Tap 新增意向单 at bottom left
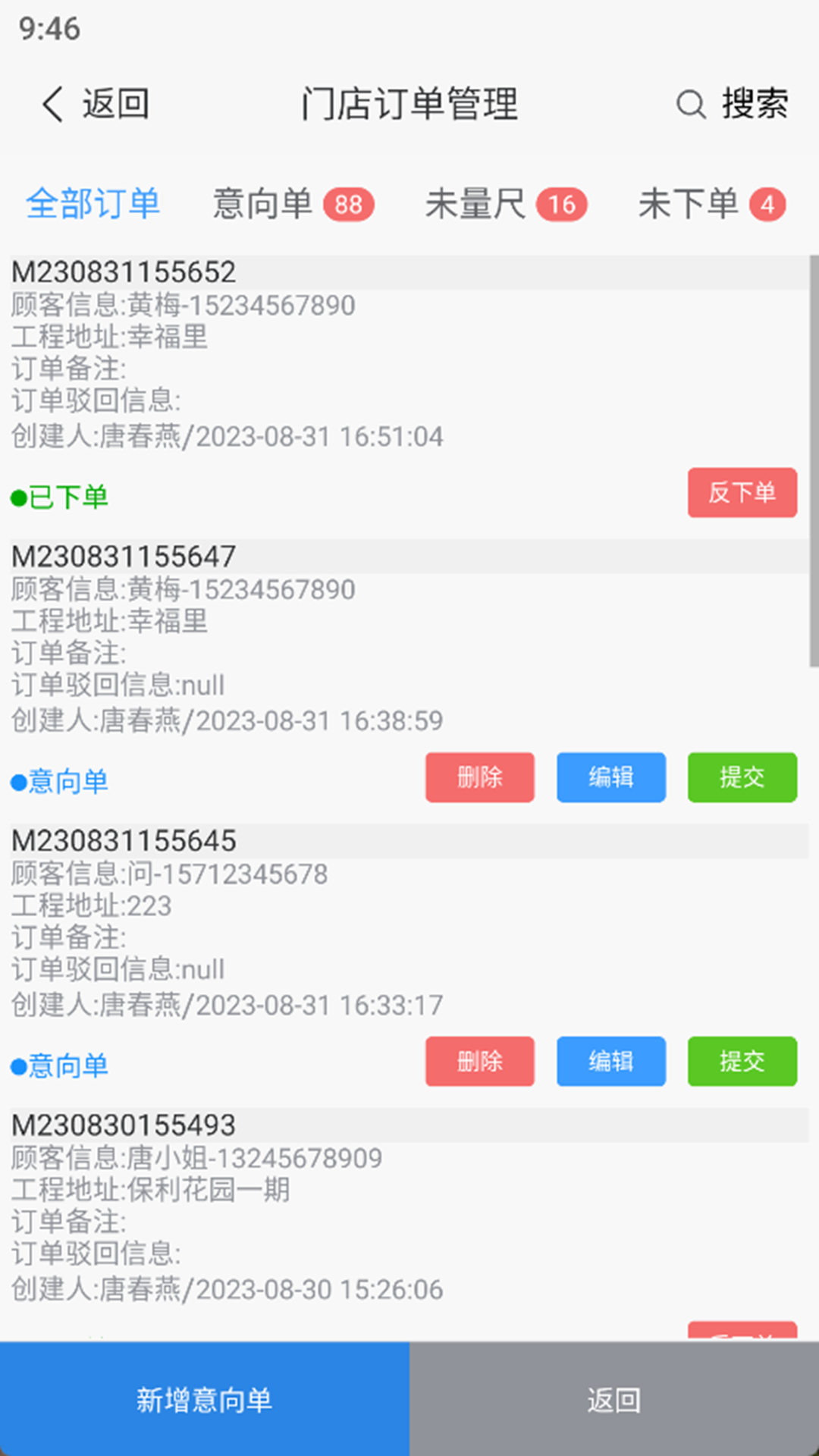 204,1400
